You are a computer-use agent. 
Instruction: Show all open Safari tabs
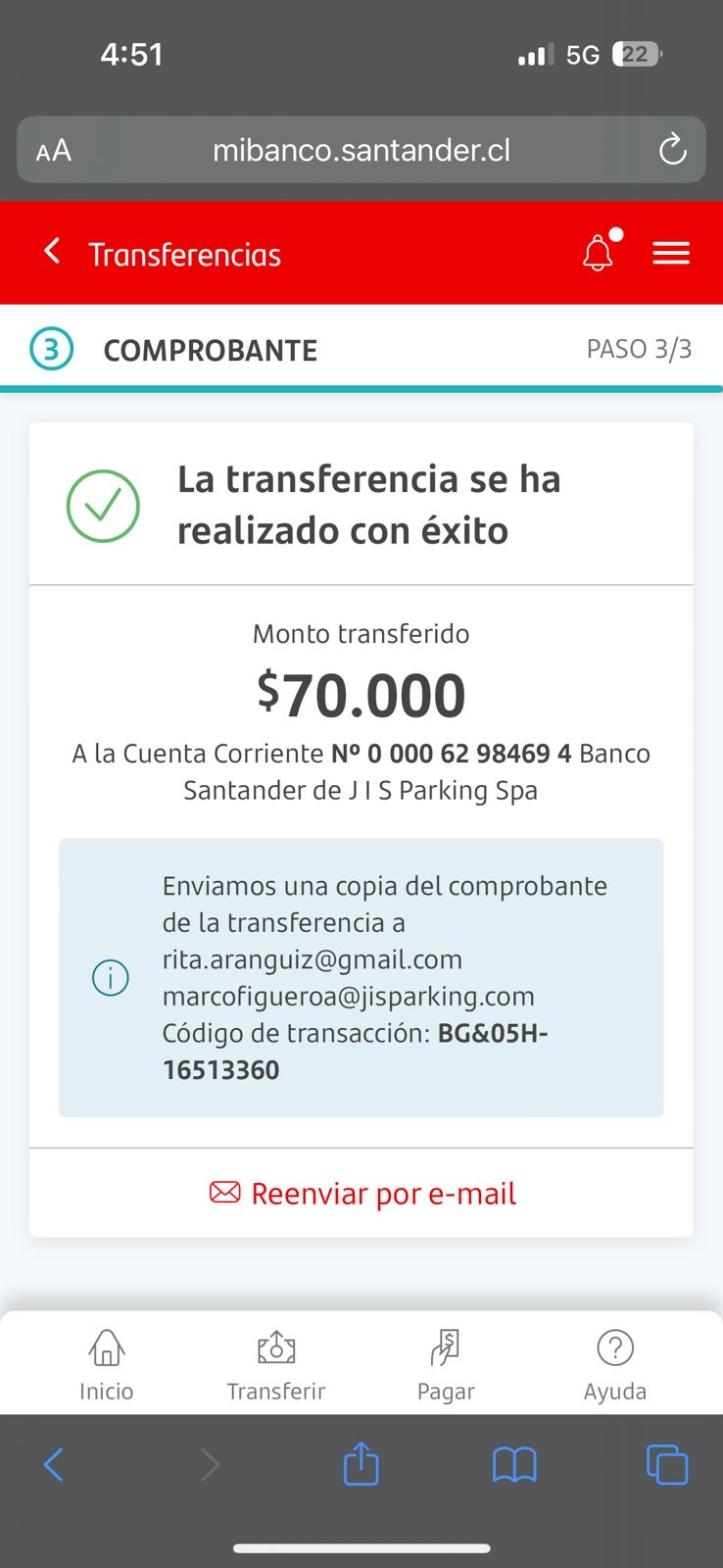[667, 1465]
